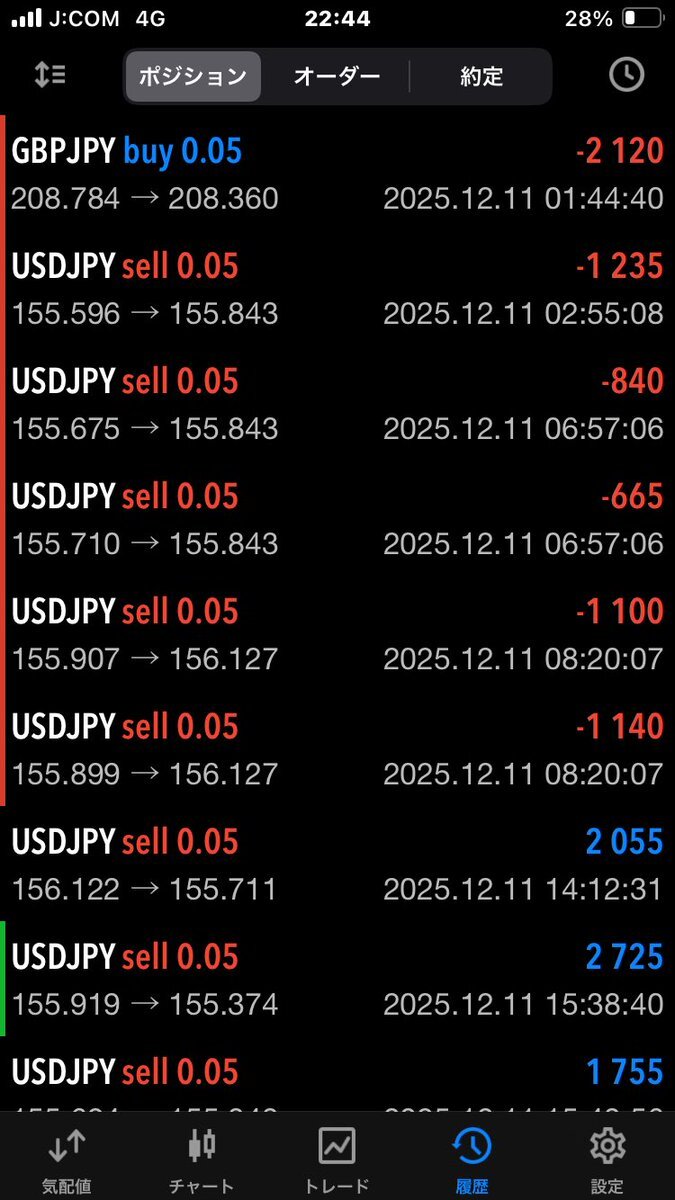
Task: Switch to the オーダー segment
Action: click(336, 76)
